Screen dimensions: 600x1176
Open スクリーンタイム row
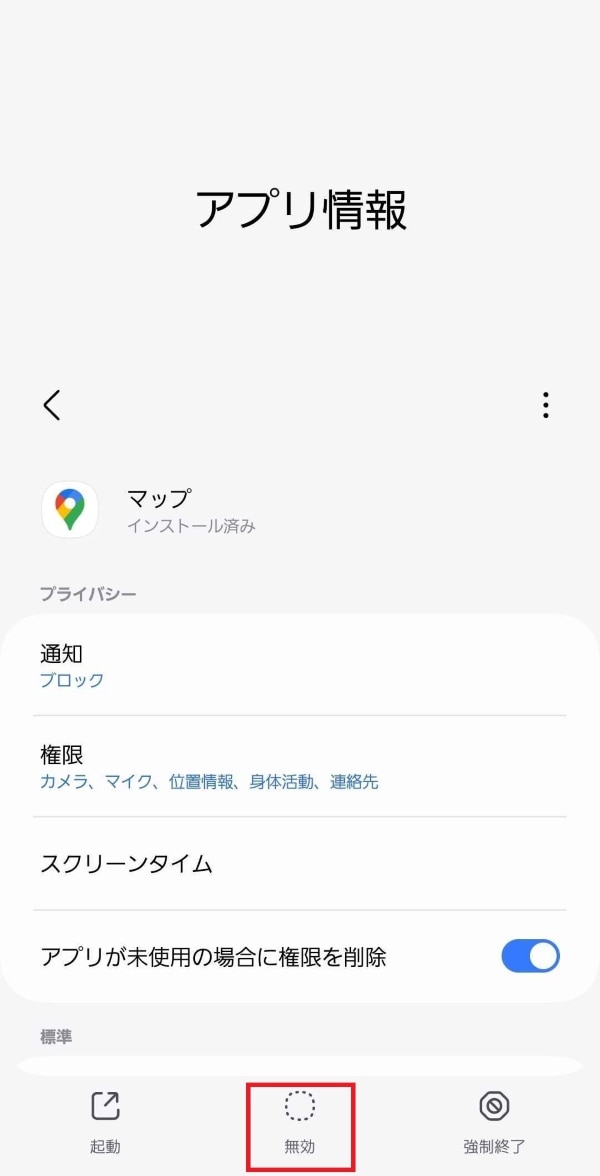(x=300, y=864)
